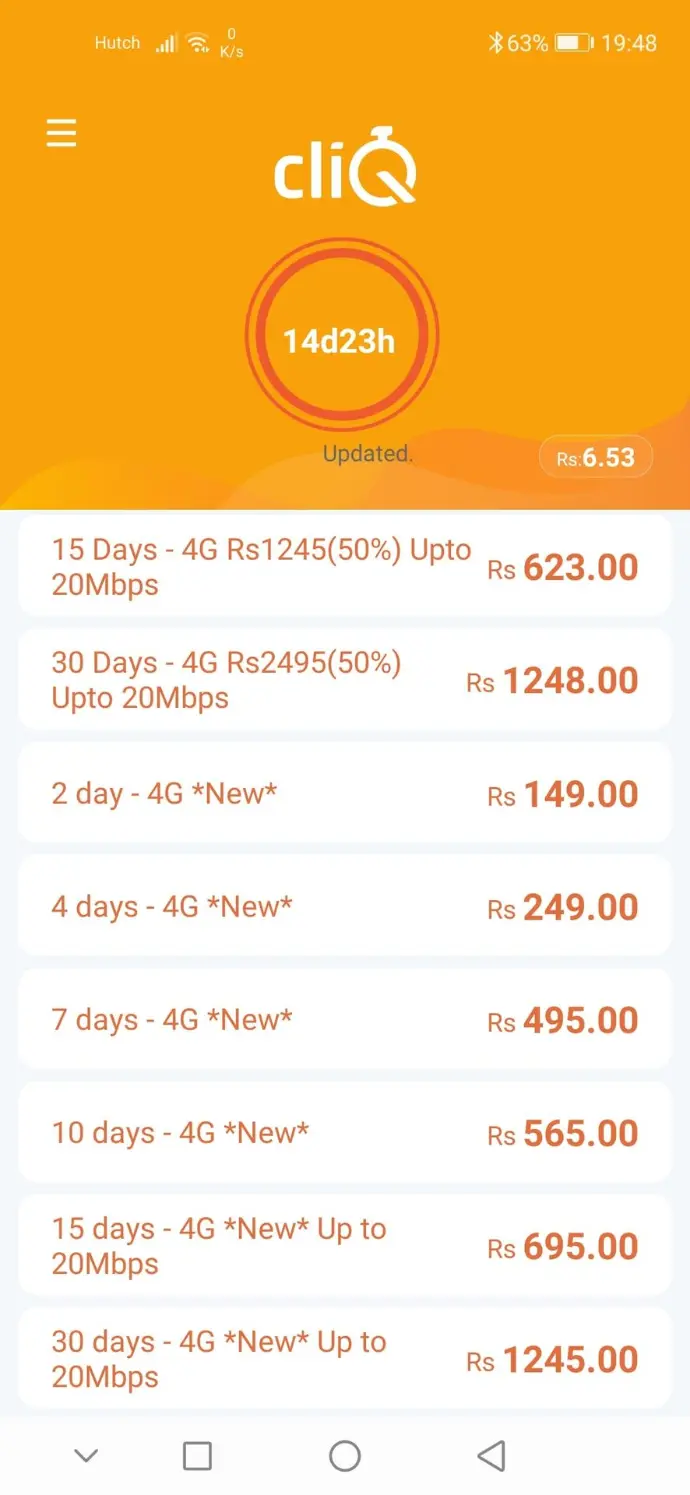
Task: Tap the 14d23h remaining time circle
Action: 340,341
